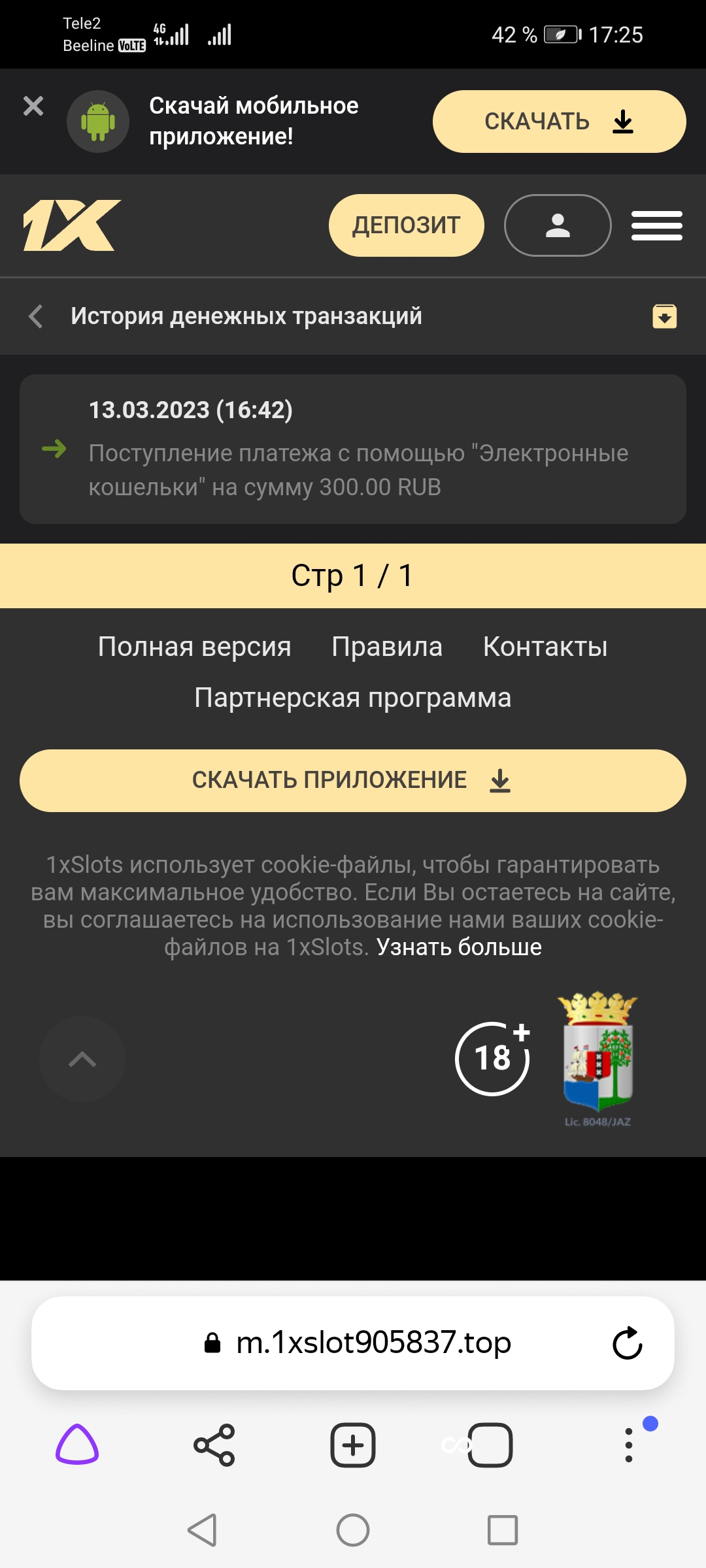Image resolution: width=706 pixels, height=1568 pixels.
Task: Tap the СКАЧАТЬ button in the top banner
Action: pyautogui.click(x=559, y=122)
